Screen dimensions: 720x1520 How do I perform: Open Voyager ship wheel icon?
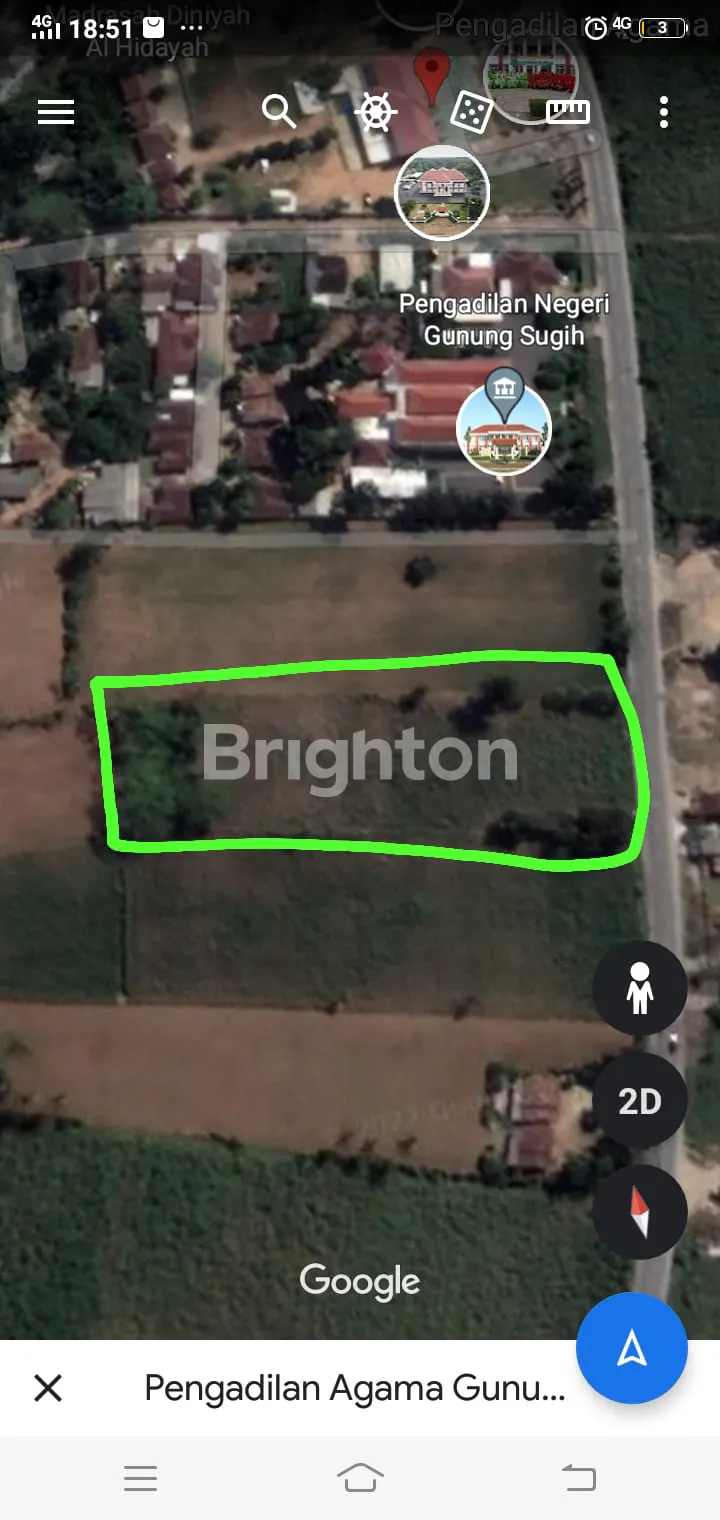tap(375, 112)
